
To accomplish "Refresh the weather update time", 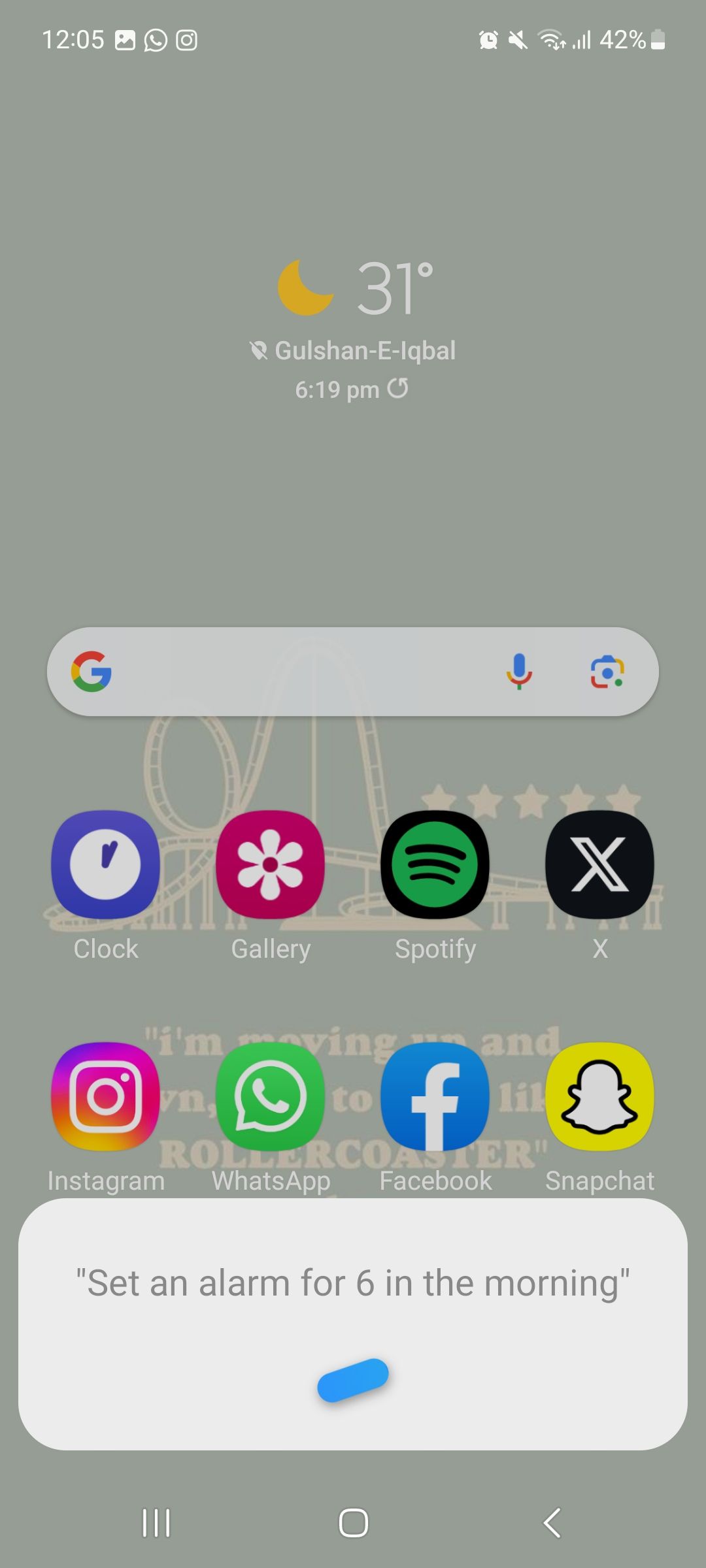I will click(x=397, y=389).
